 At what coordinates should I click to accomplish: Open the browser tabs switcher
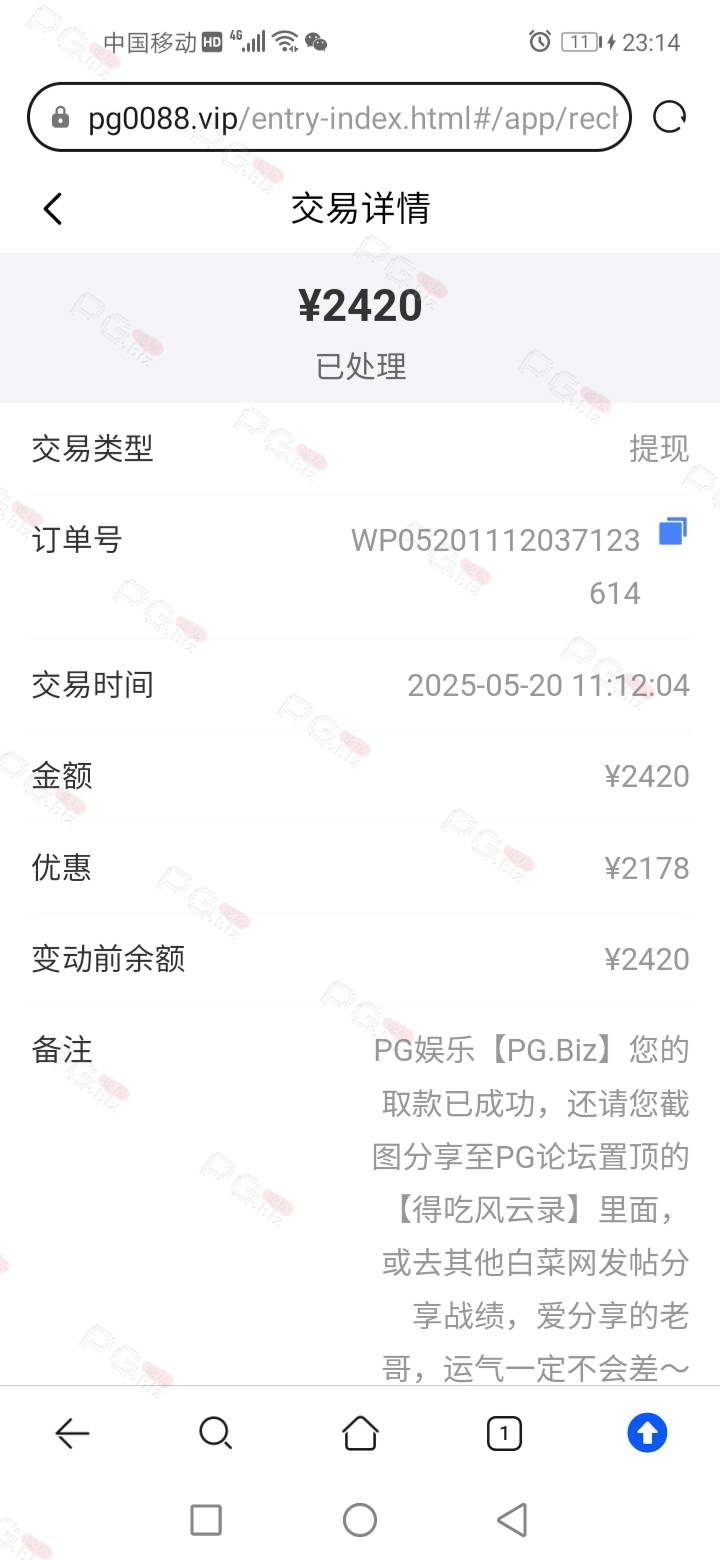[x=504, y=1434]
